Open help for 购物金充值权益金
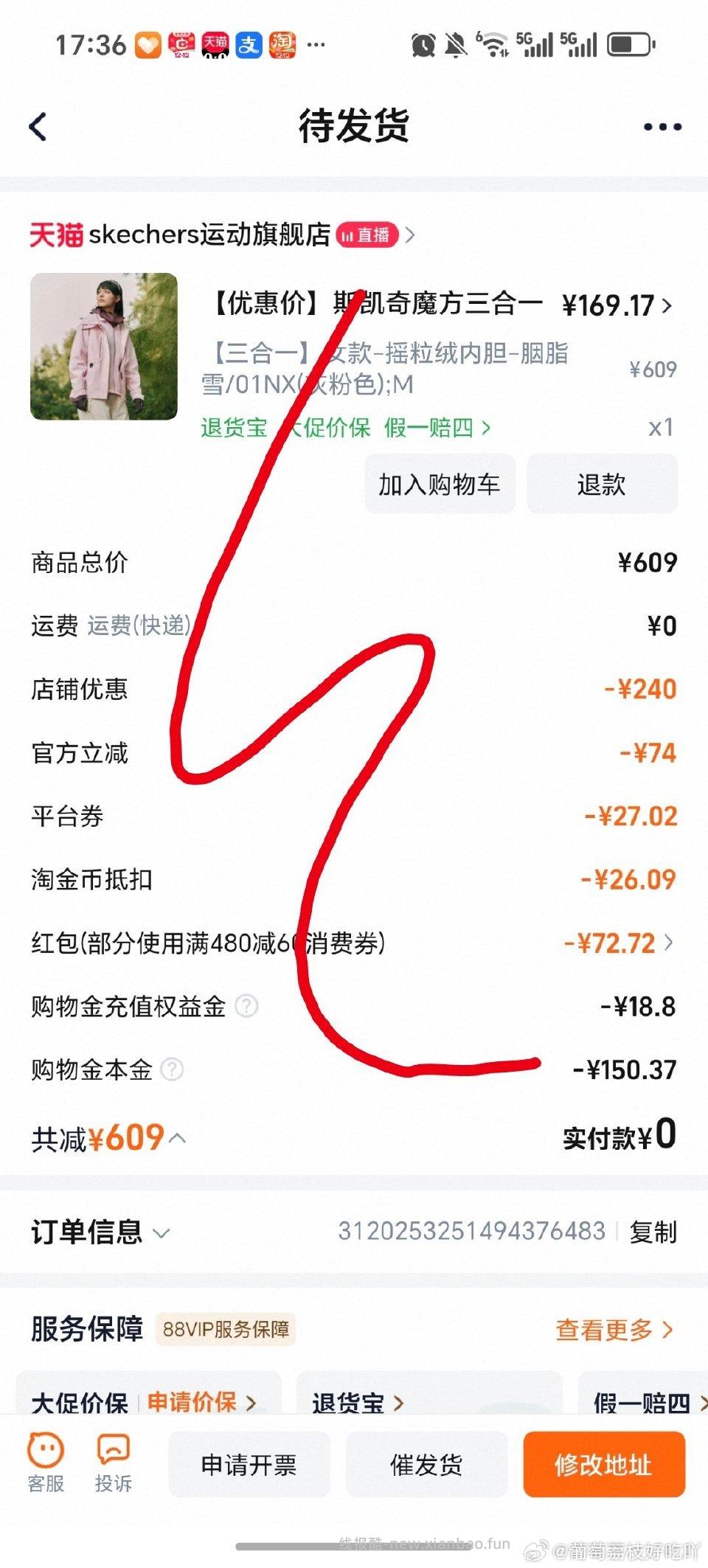 tap(249, 1005)
